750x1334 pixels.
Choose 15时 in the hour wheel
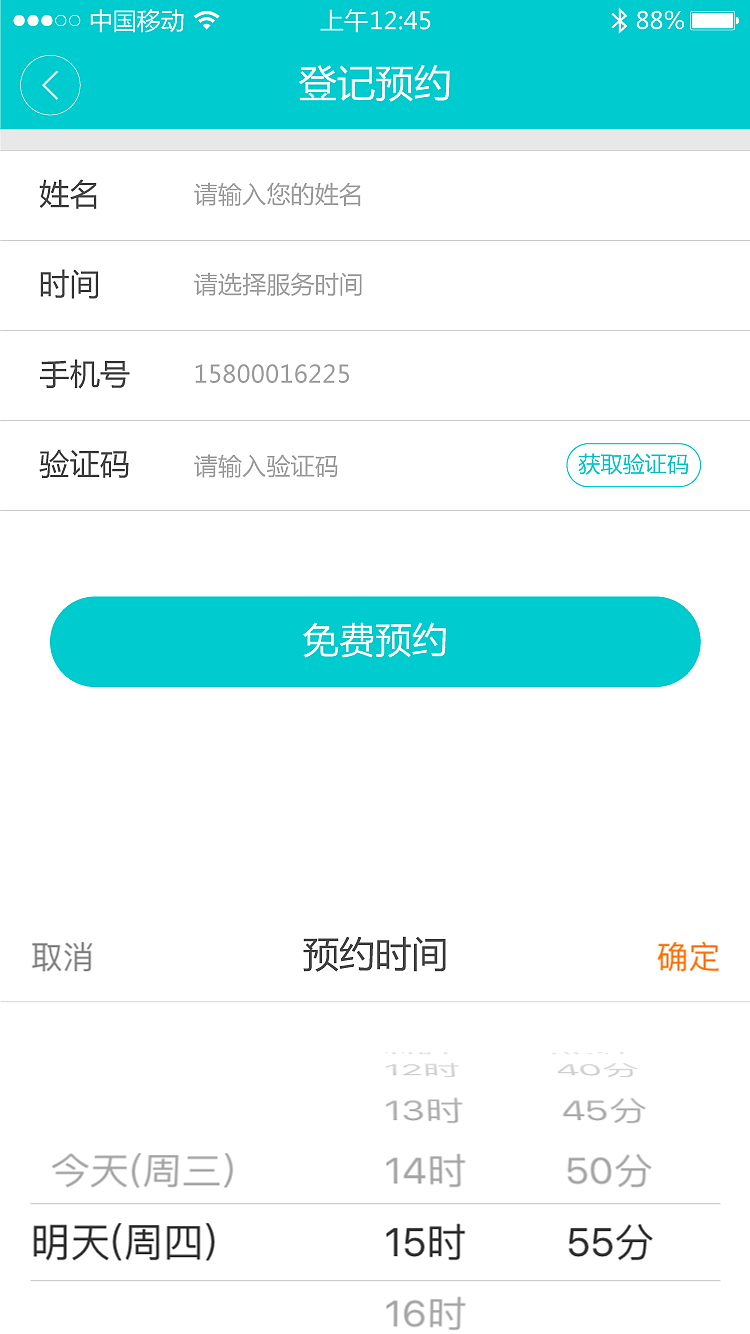[x=424, y=1242]
